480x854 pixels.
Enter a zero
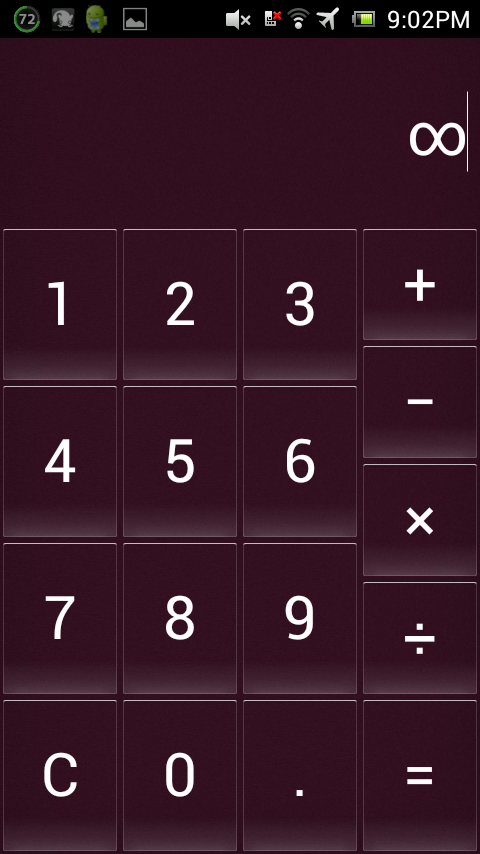[180, 775]
